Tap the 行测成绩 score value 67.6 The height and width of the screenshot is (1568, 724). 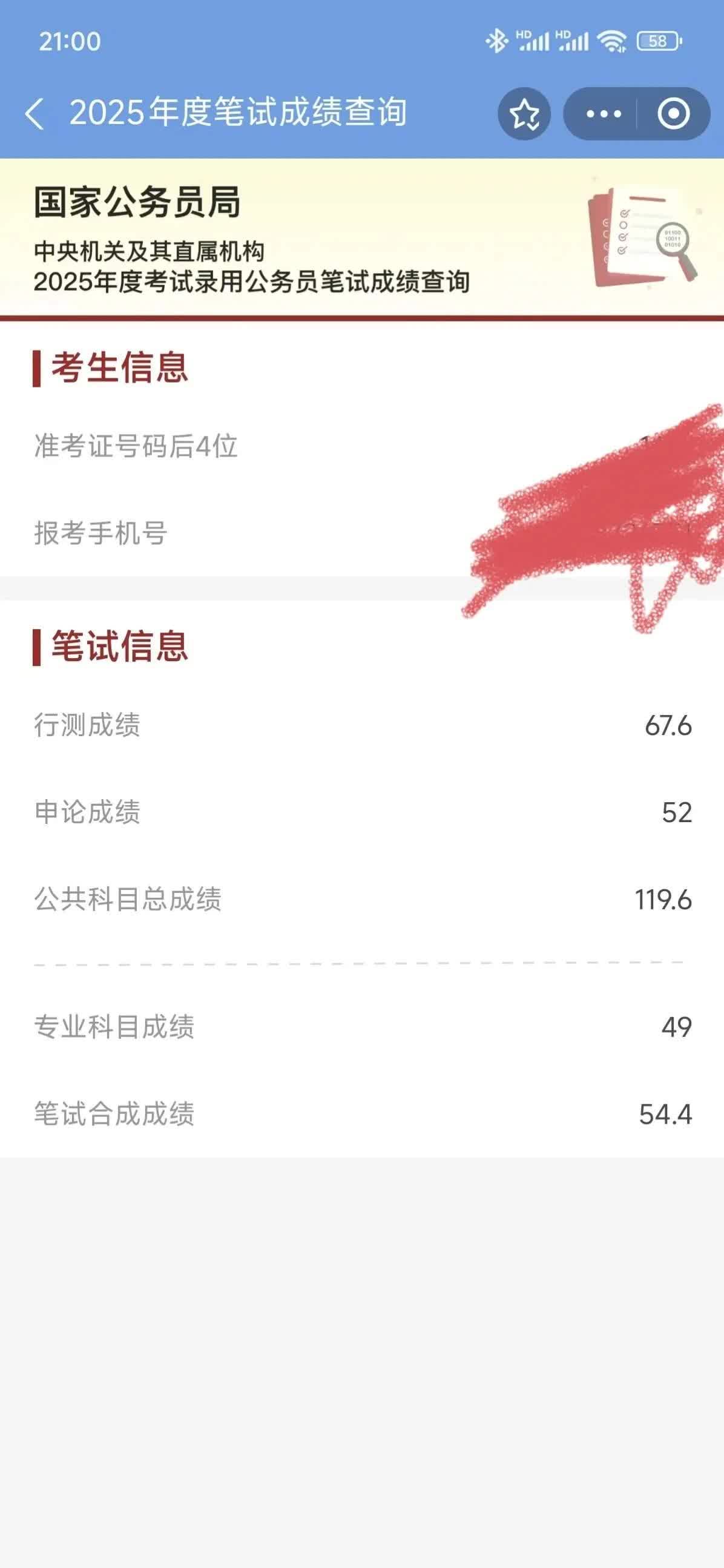[668, 725]
